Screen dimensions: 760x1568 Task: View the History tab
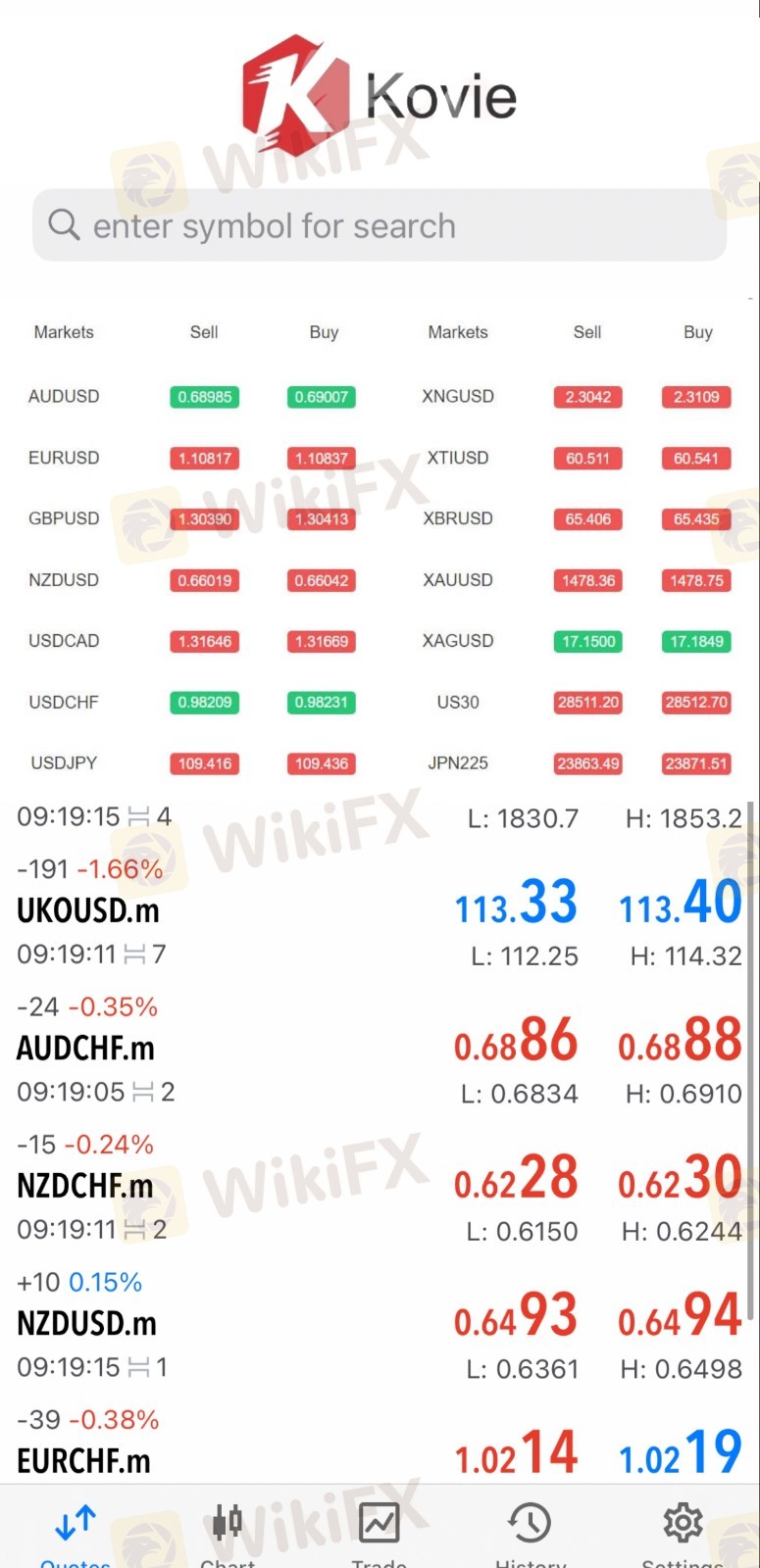[x=531, y=1531]
